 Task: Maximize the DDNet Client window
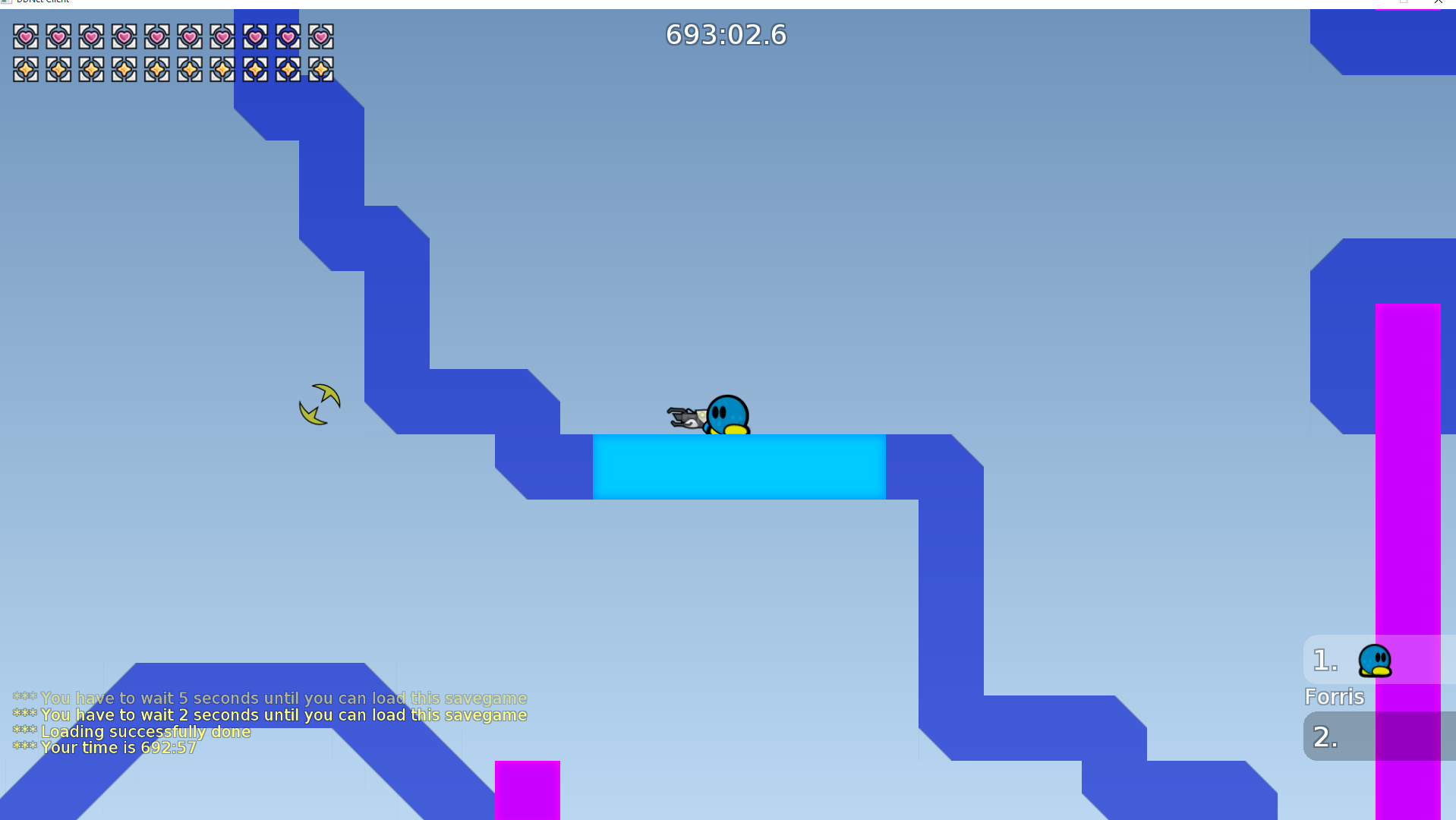pos(1404,2)
